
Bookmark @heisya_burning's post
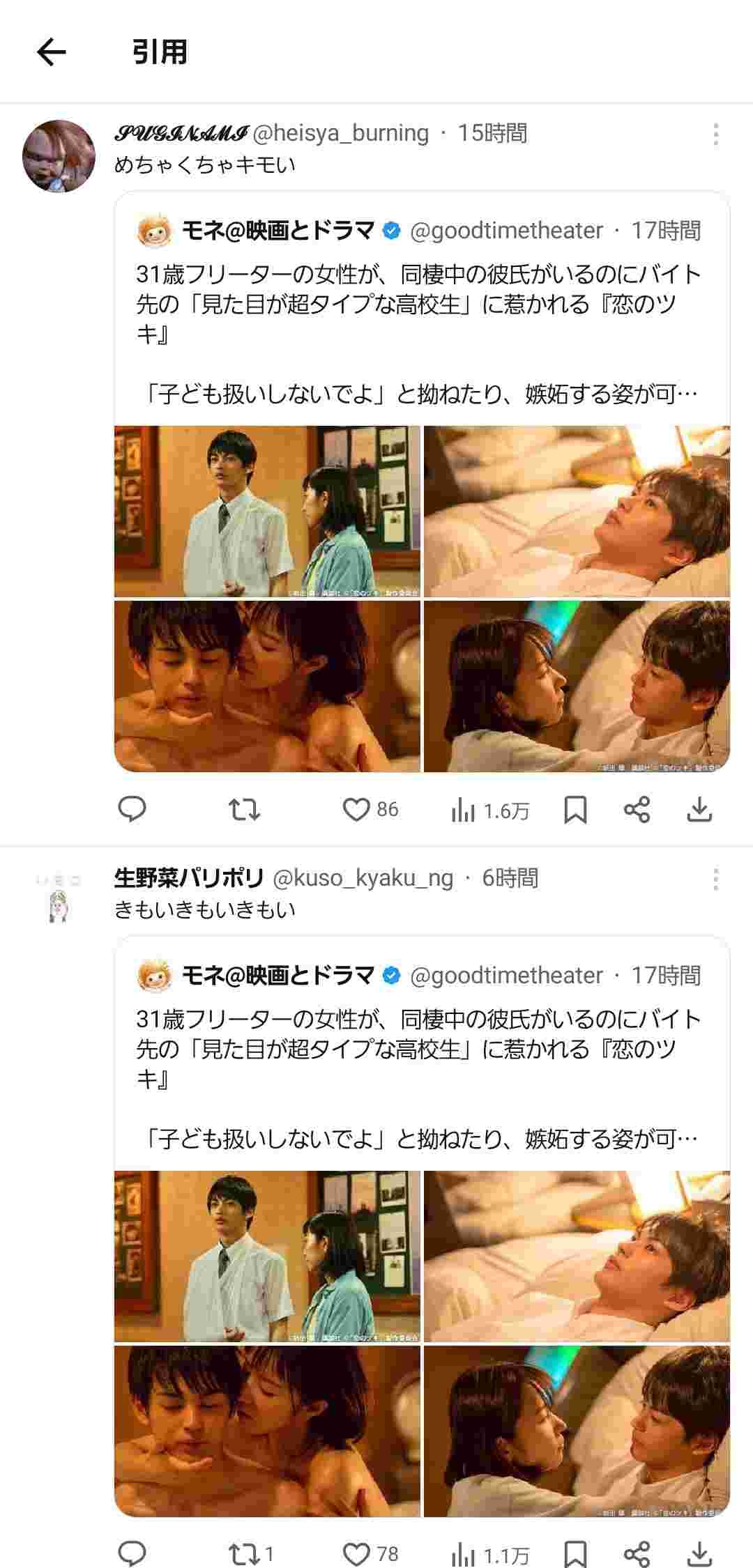click(575, 810)
